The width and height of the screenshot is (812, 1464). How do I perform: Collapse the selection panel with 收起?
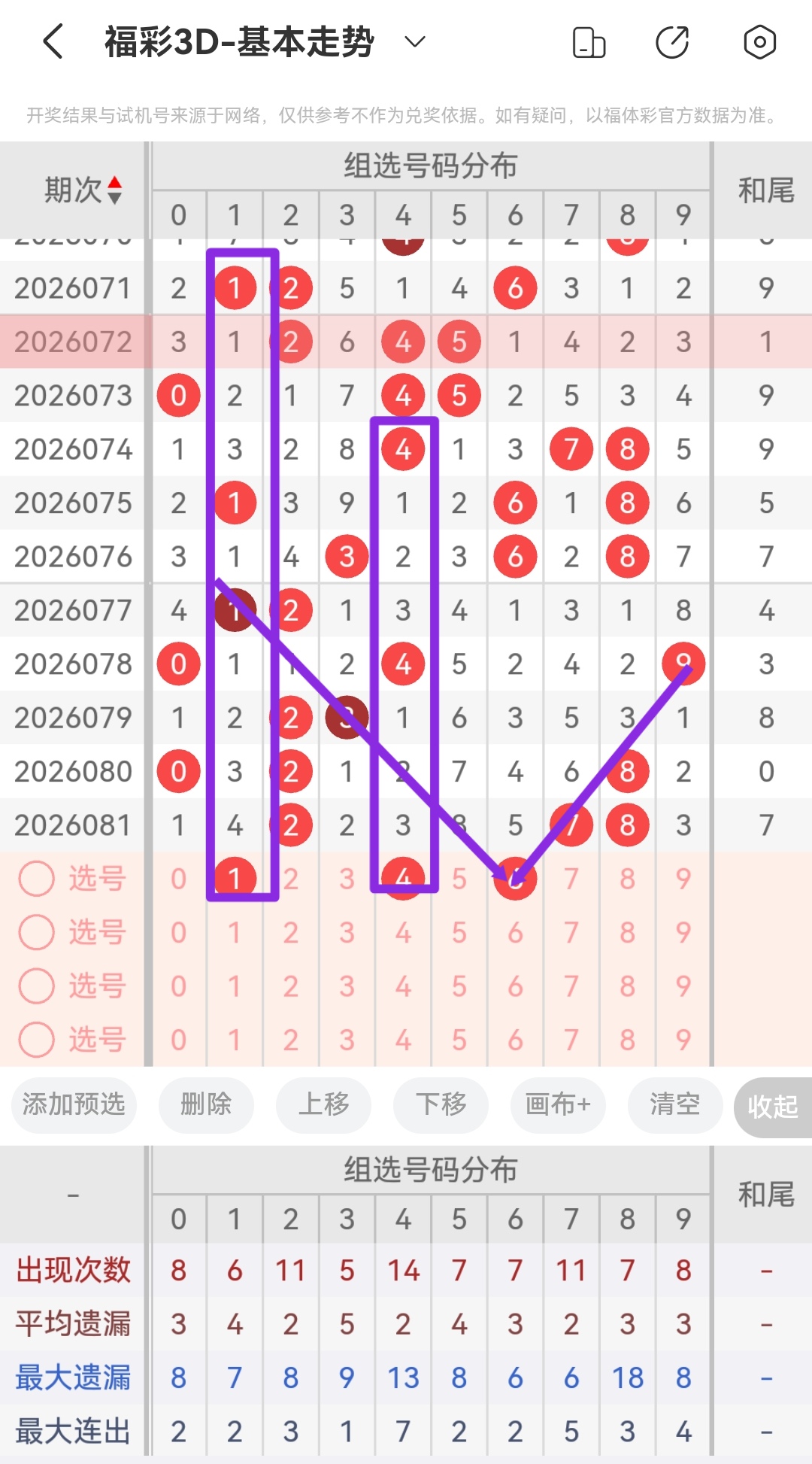tap(771, 1106)
